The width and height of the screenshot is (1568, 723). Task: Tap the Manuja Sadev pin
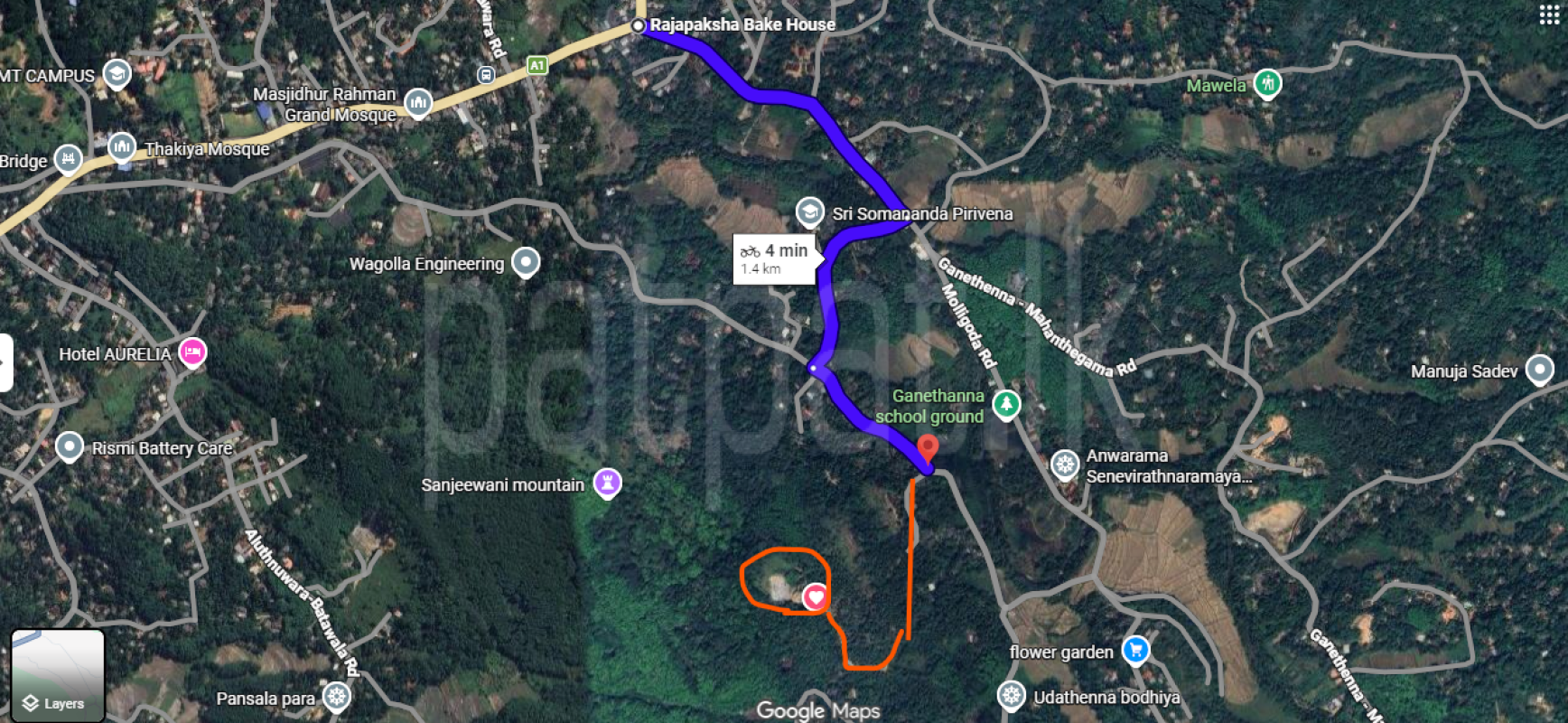[x=1539, y=370]
